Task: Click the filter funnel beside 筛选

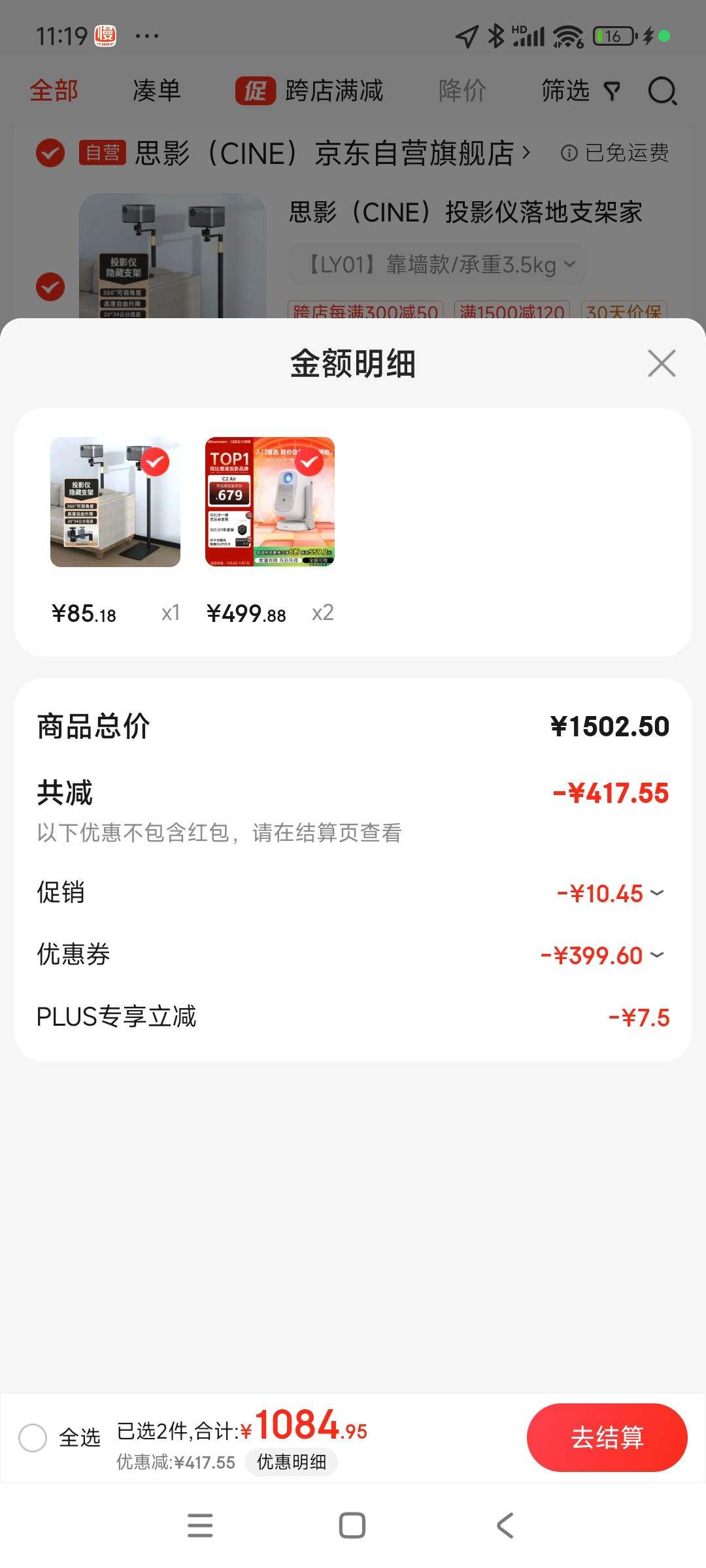Action: (612, 91)
